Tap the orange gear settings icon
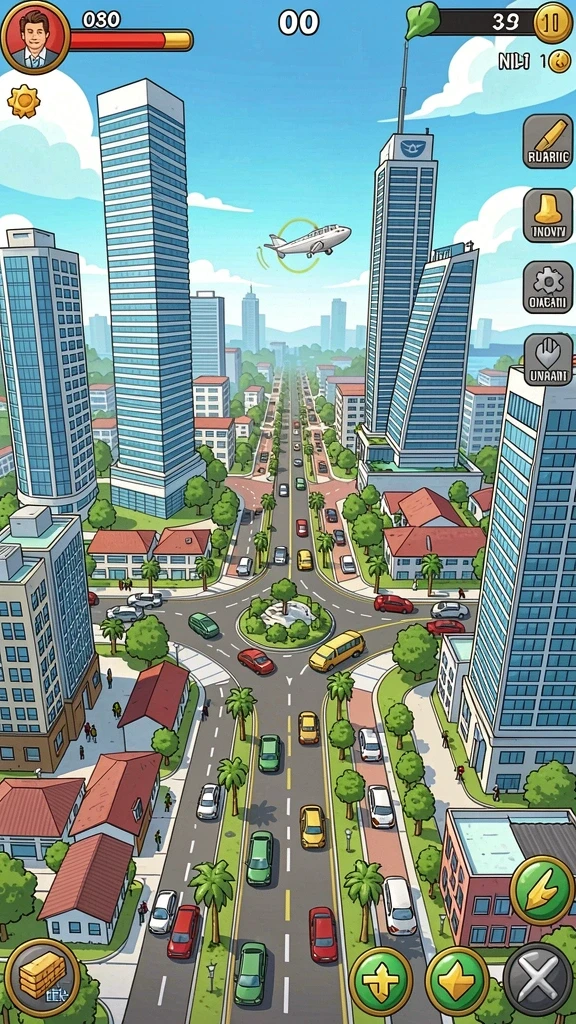 pos(24,102)
